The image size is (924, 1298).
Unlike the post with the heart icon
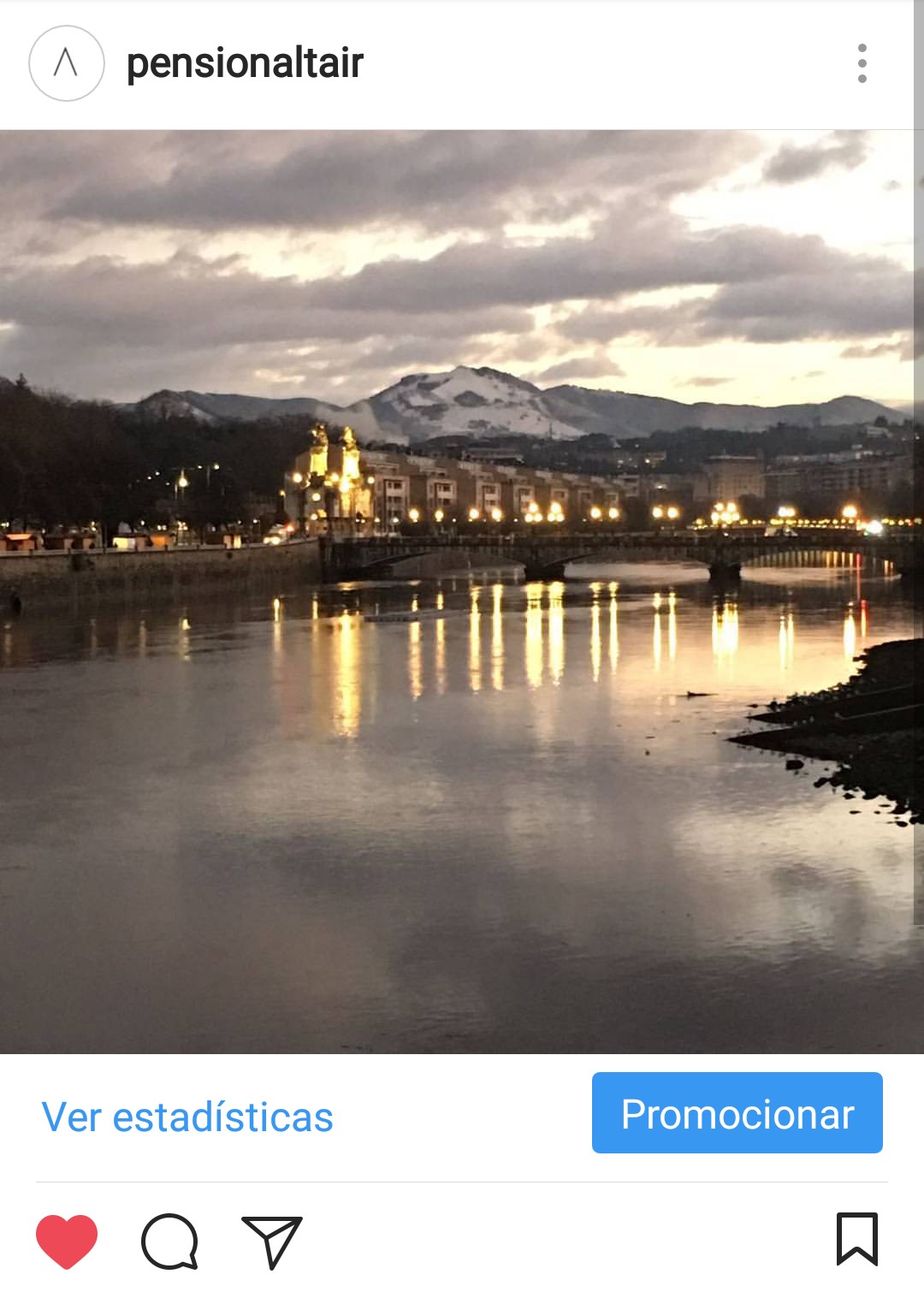click(x=67, y=1241)
